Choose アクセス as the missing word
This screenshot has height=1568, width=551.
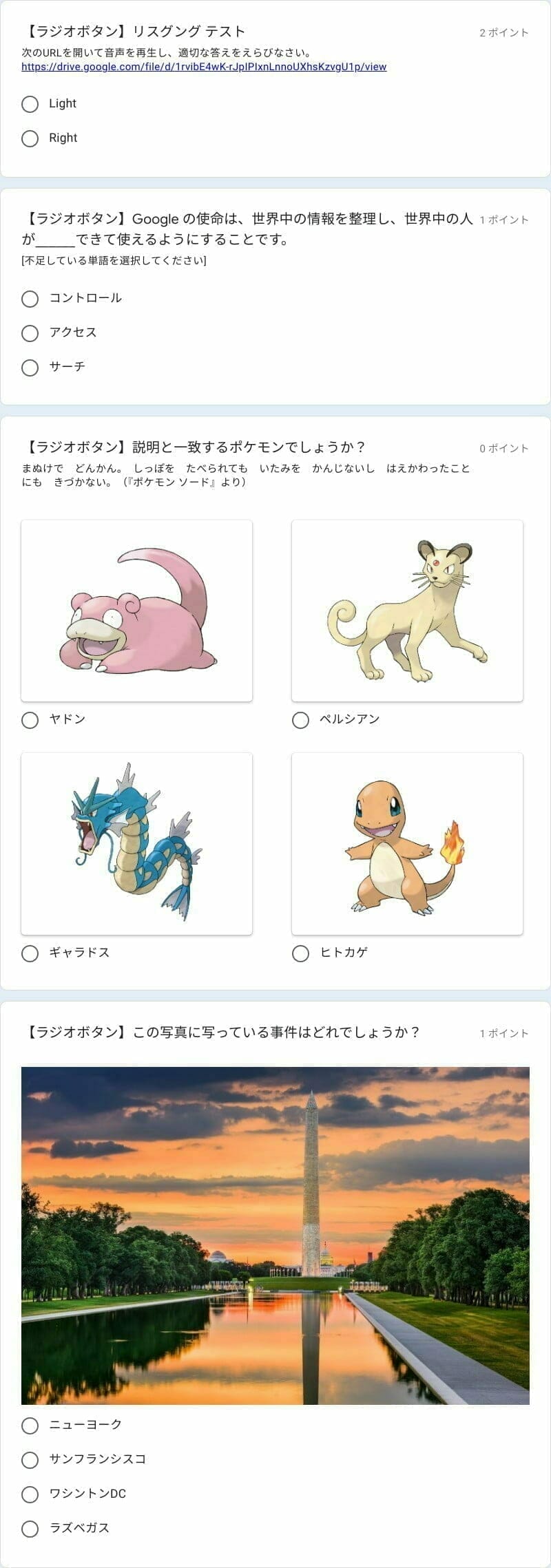(30, 333)
